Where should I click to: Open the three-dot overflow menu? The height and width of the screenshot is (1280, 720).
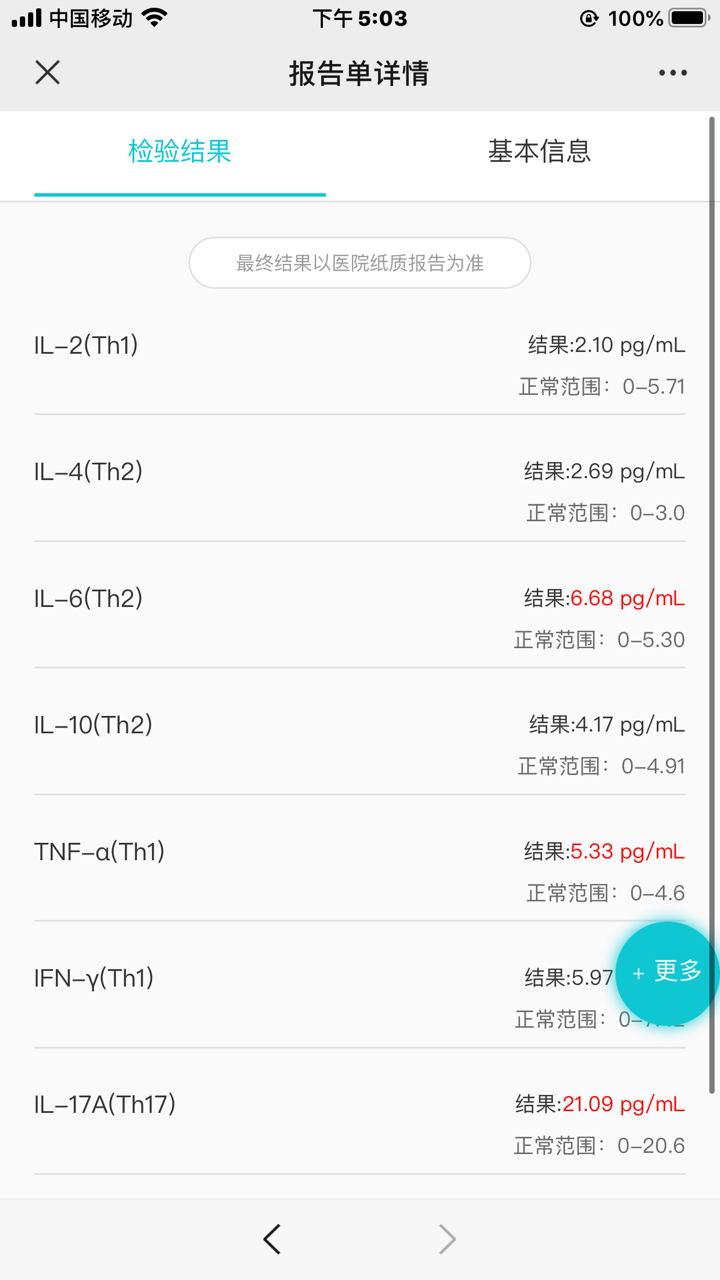[673, 73]
